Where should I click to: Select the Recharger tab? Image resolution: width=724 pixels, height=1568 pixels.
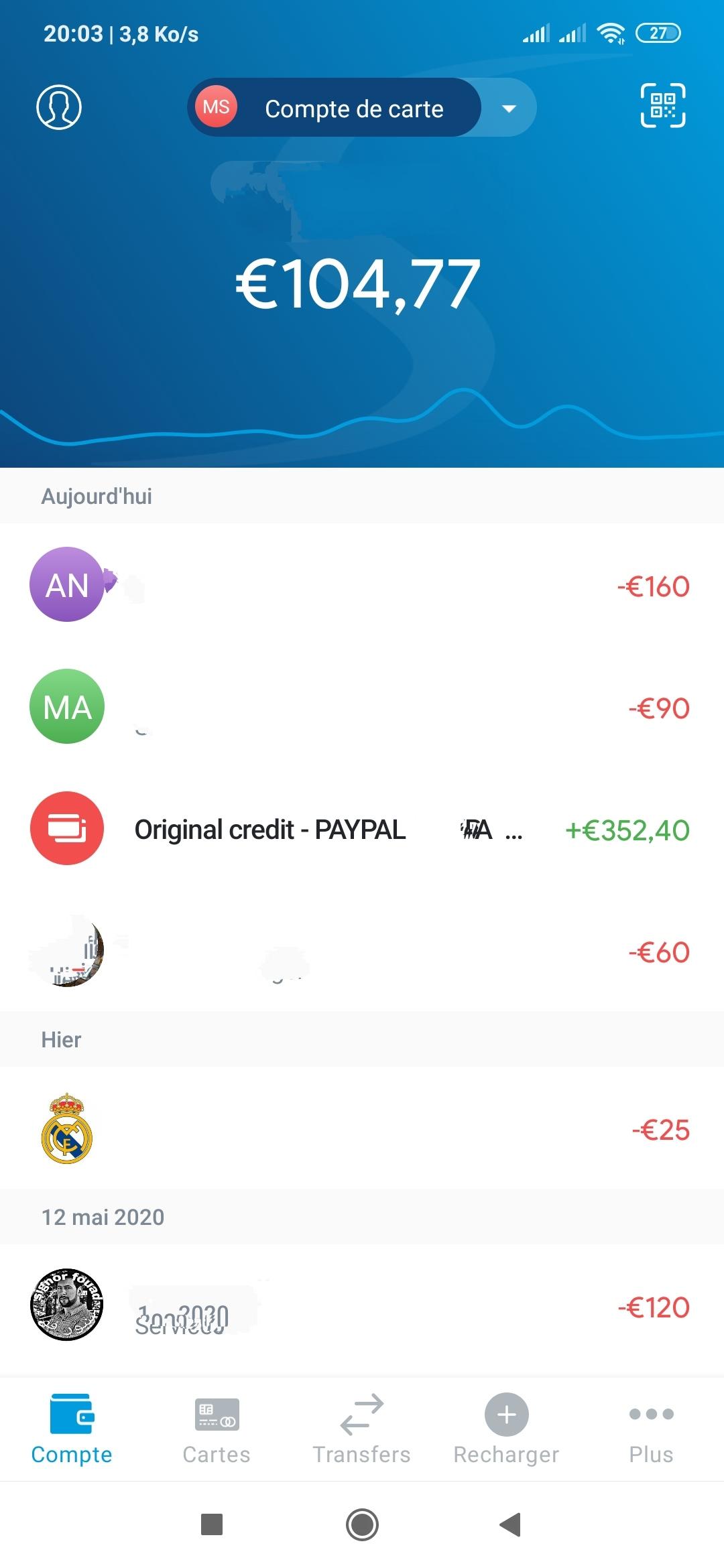(x=506, y=1429)
